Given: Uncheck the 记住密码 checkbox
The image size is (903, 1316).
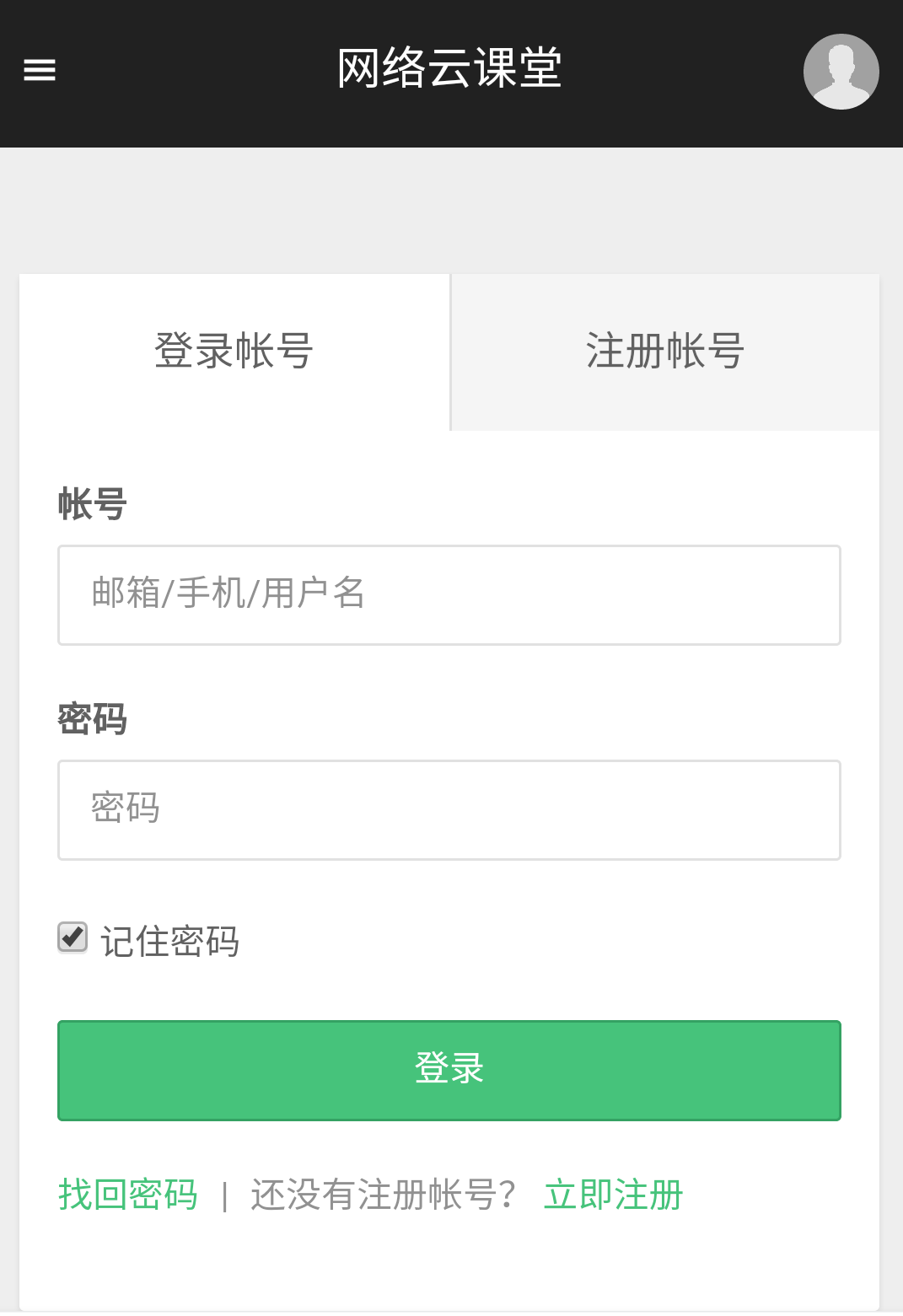Looking at the screenshot, I should [x=73, y=937].
